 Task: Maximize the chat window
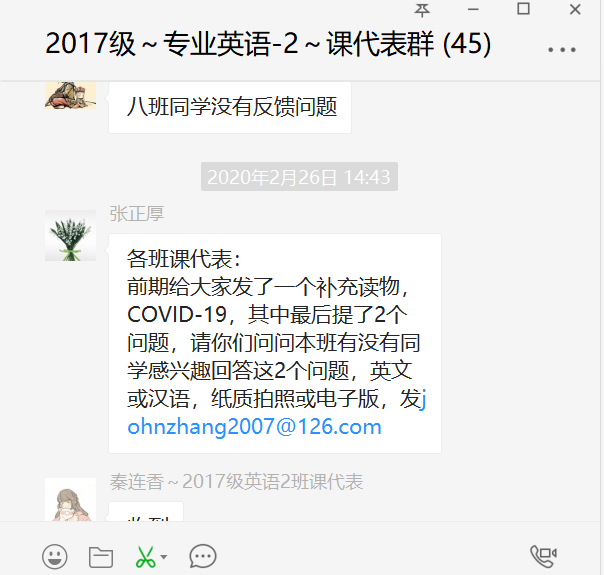tap(523, 9)
